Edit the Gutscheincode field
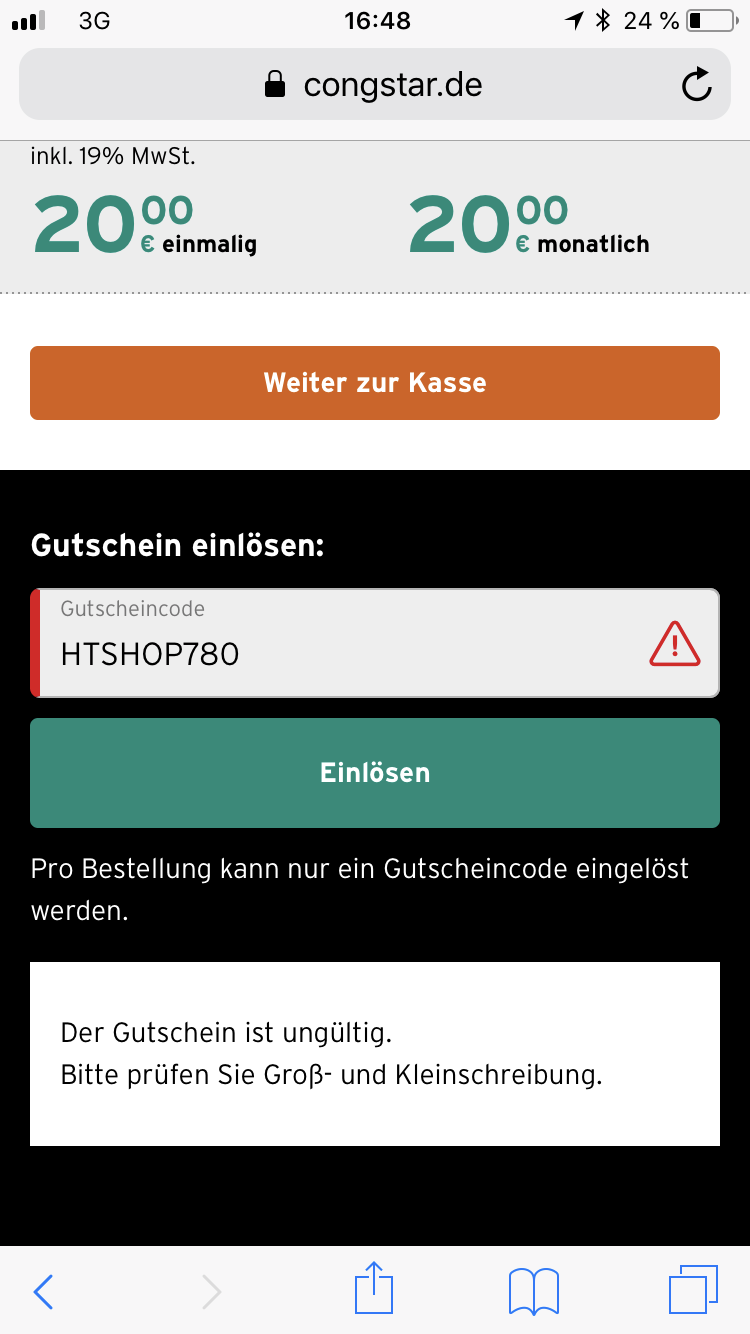 tap(375, 643)
